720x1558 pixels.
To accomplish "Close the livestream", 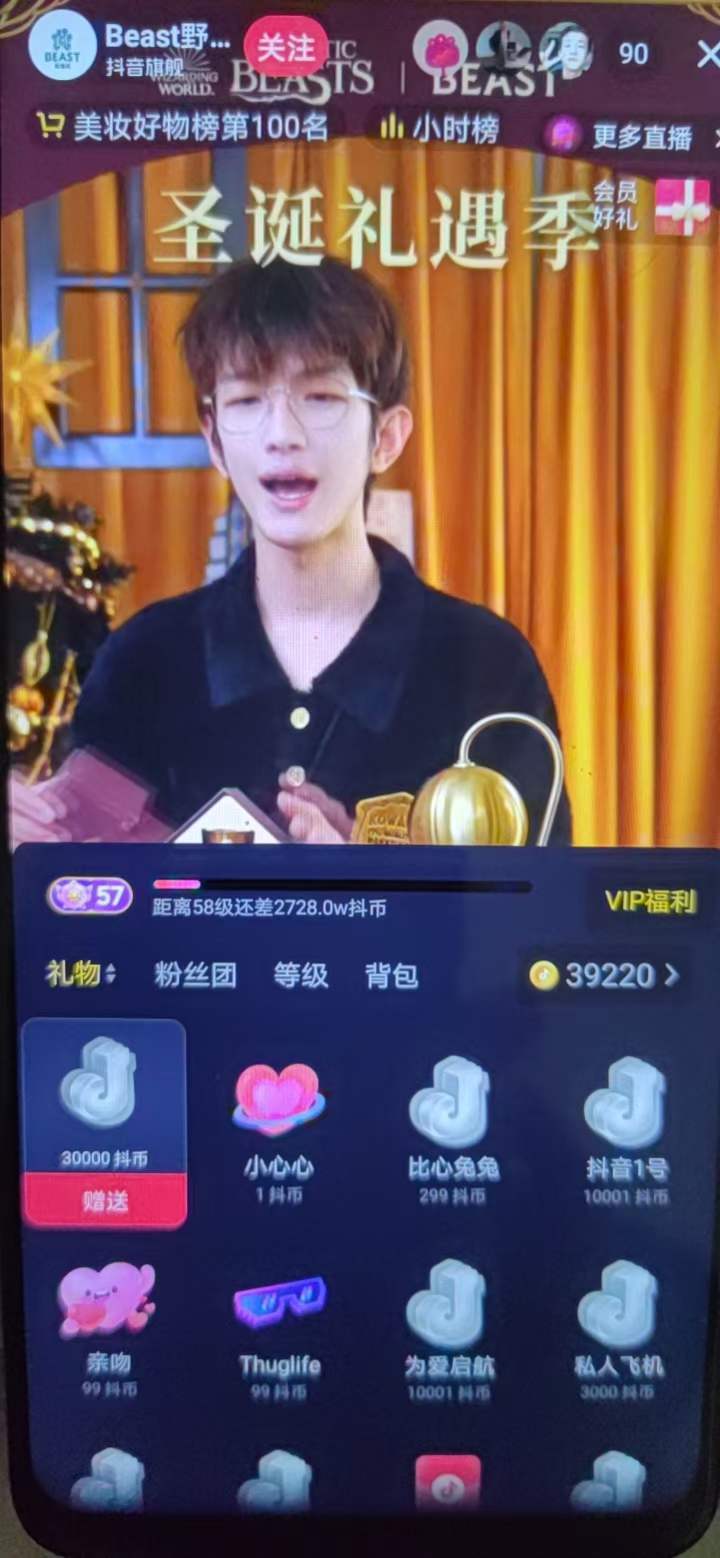I will point(707,54).
